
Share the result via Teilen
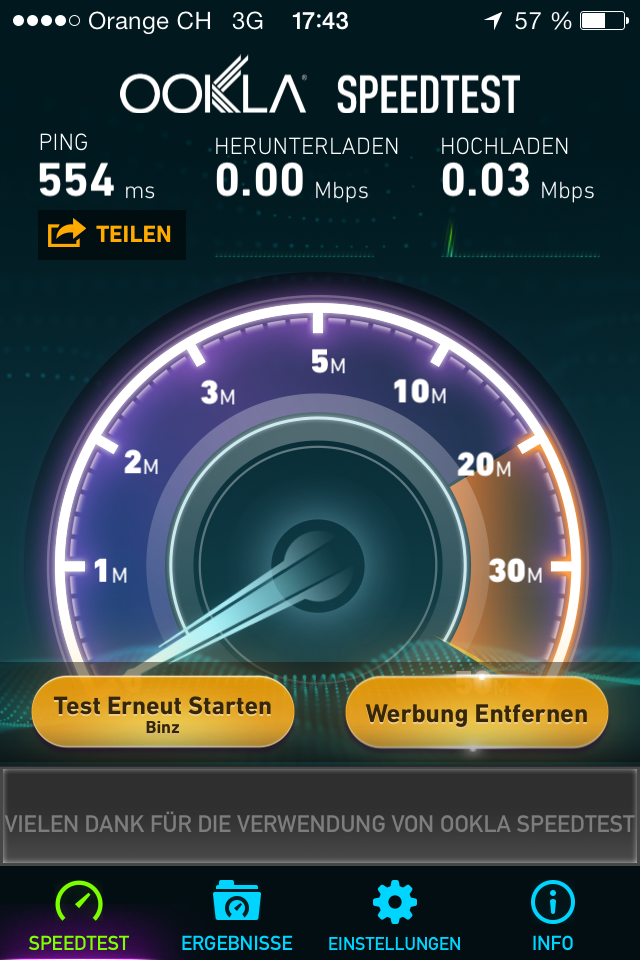coord(111,234)
